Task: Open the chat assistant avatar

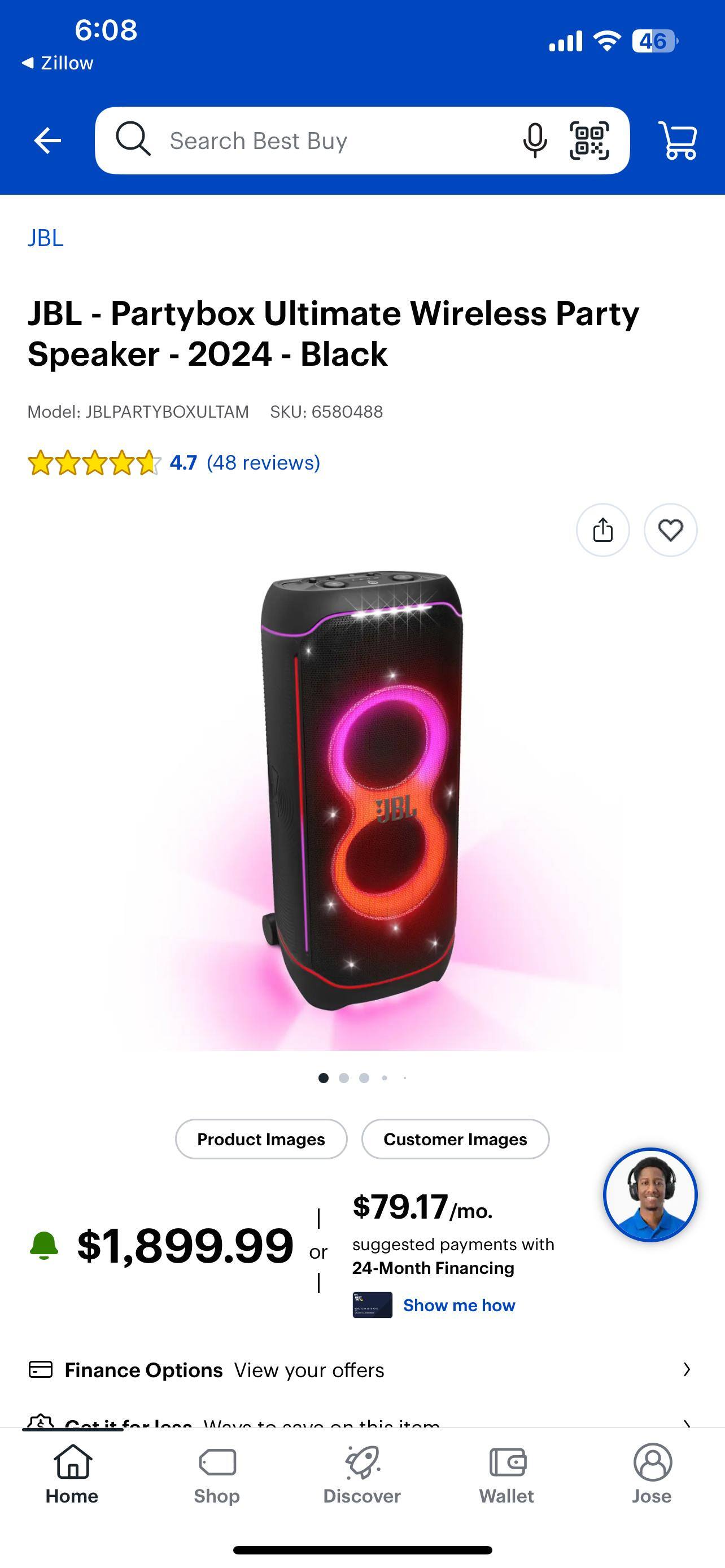Action: (649, 1195)
